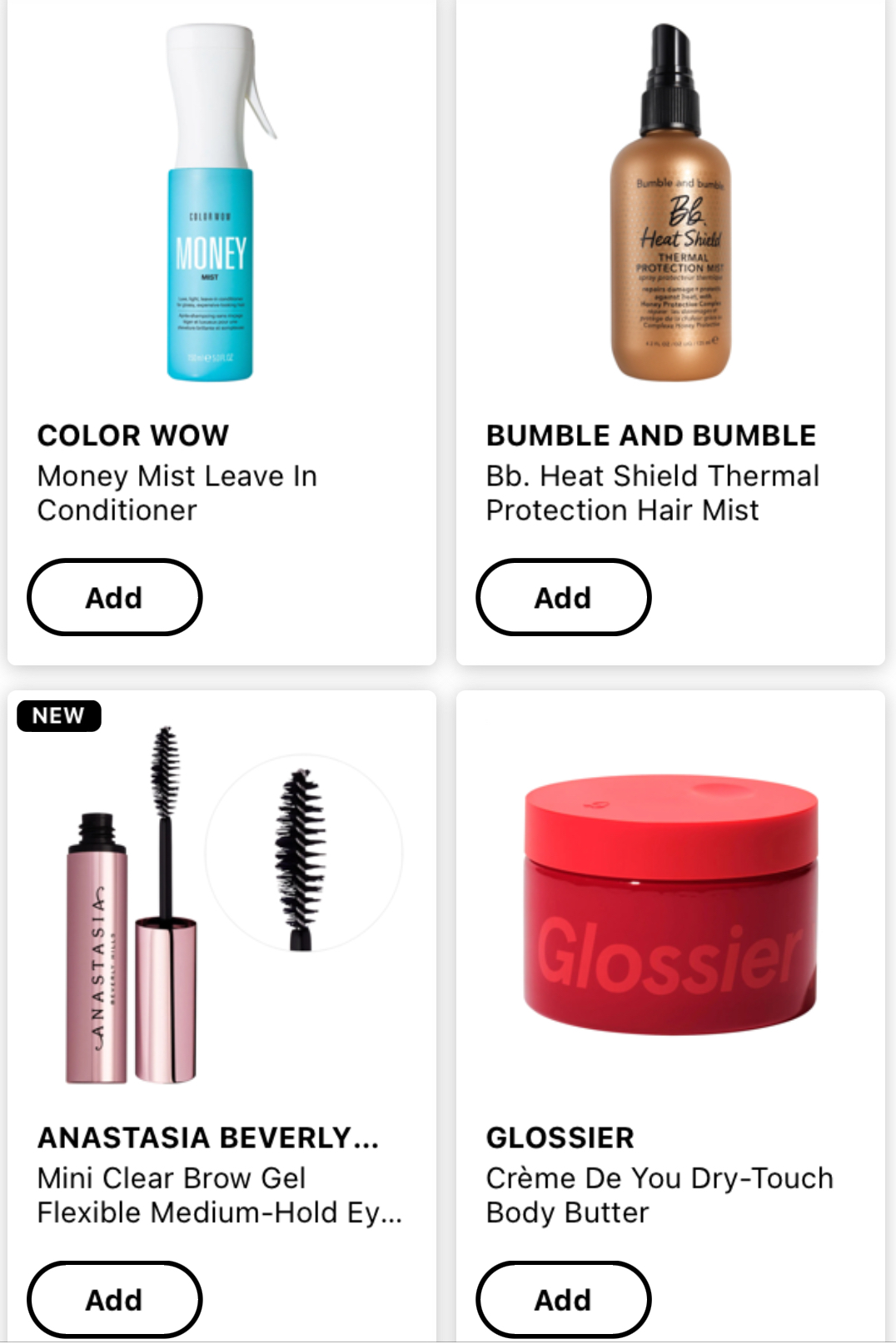The image size is (896, 1344).
Task: Add Bumble and Bumble Heat Shield mist
Action: click(x=563, y=597)
